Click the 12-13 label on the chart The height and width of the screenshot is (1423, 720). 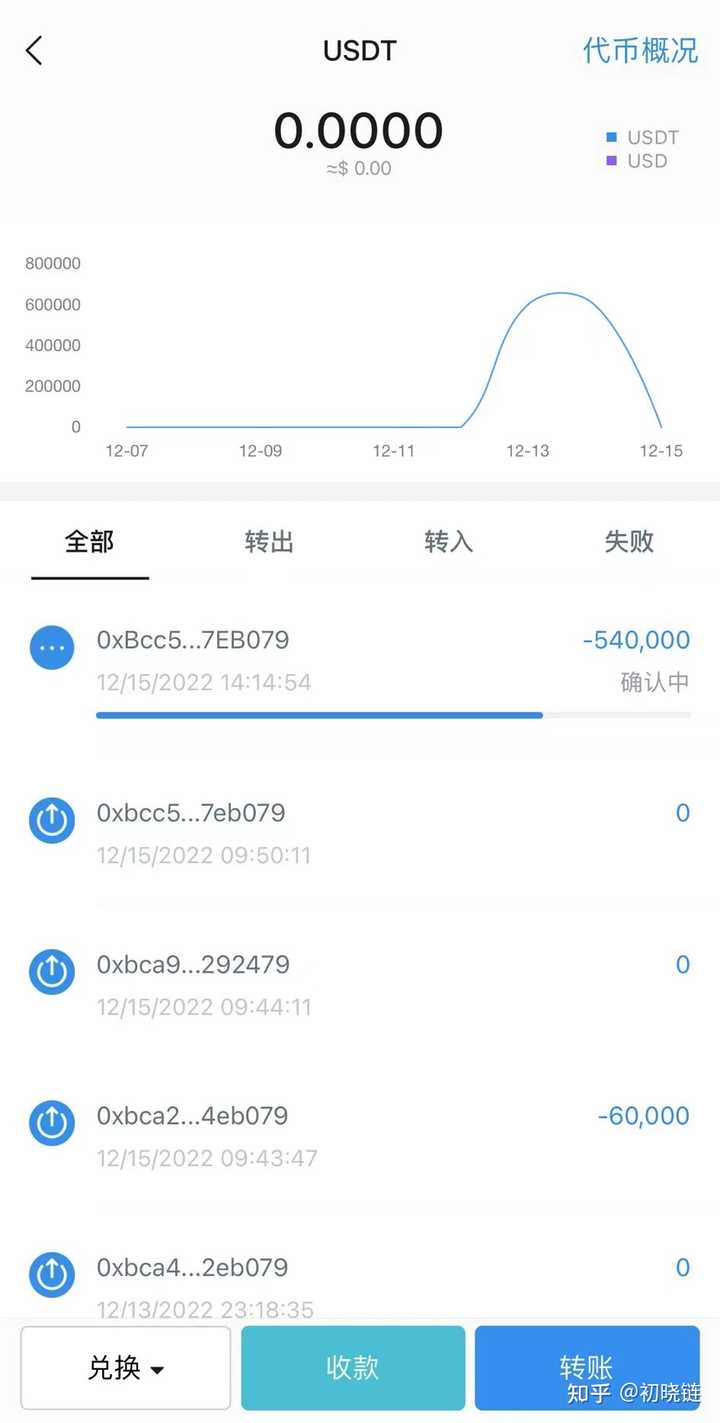[x=527, y=451]
